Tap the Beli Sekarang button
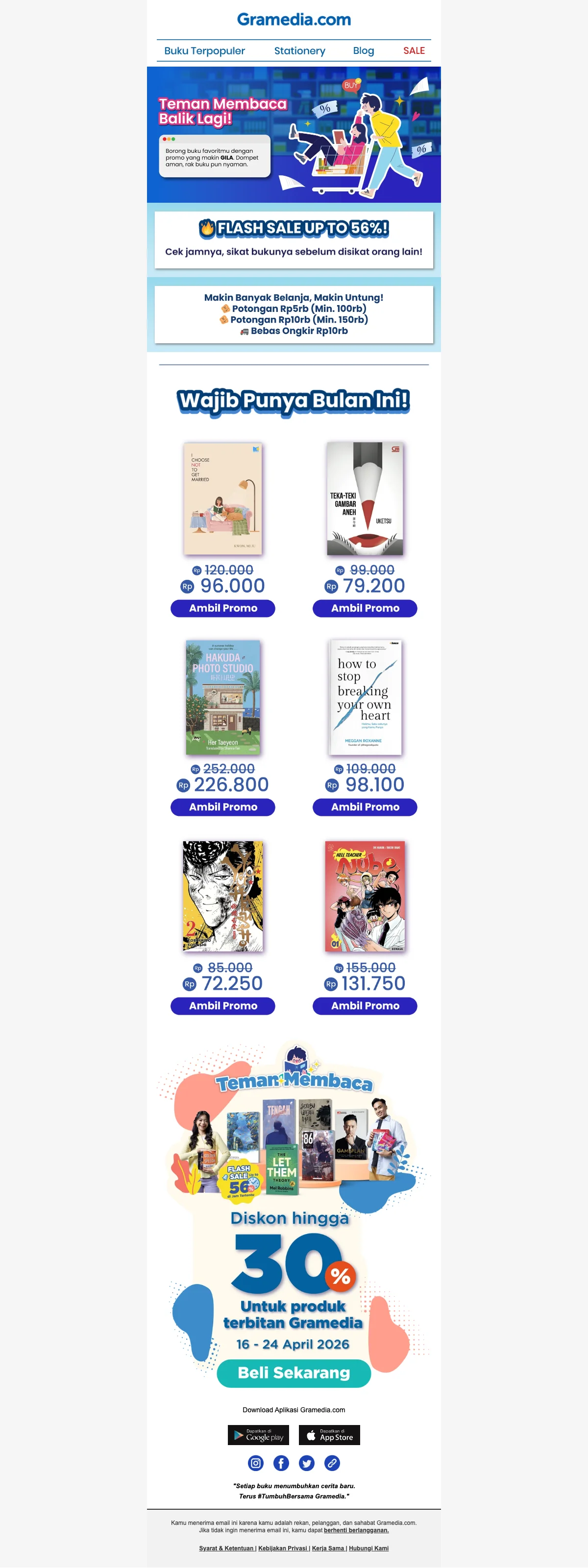 tap(294, 1373)
